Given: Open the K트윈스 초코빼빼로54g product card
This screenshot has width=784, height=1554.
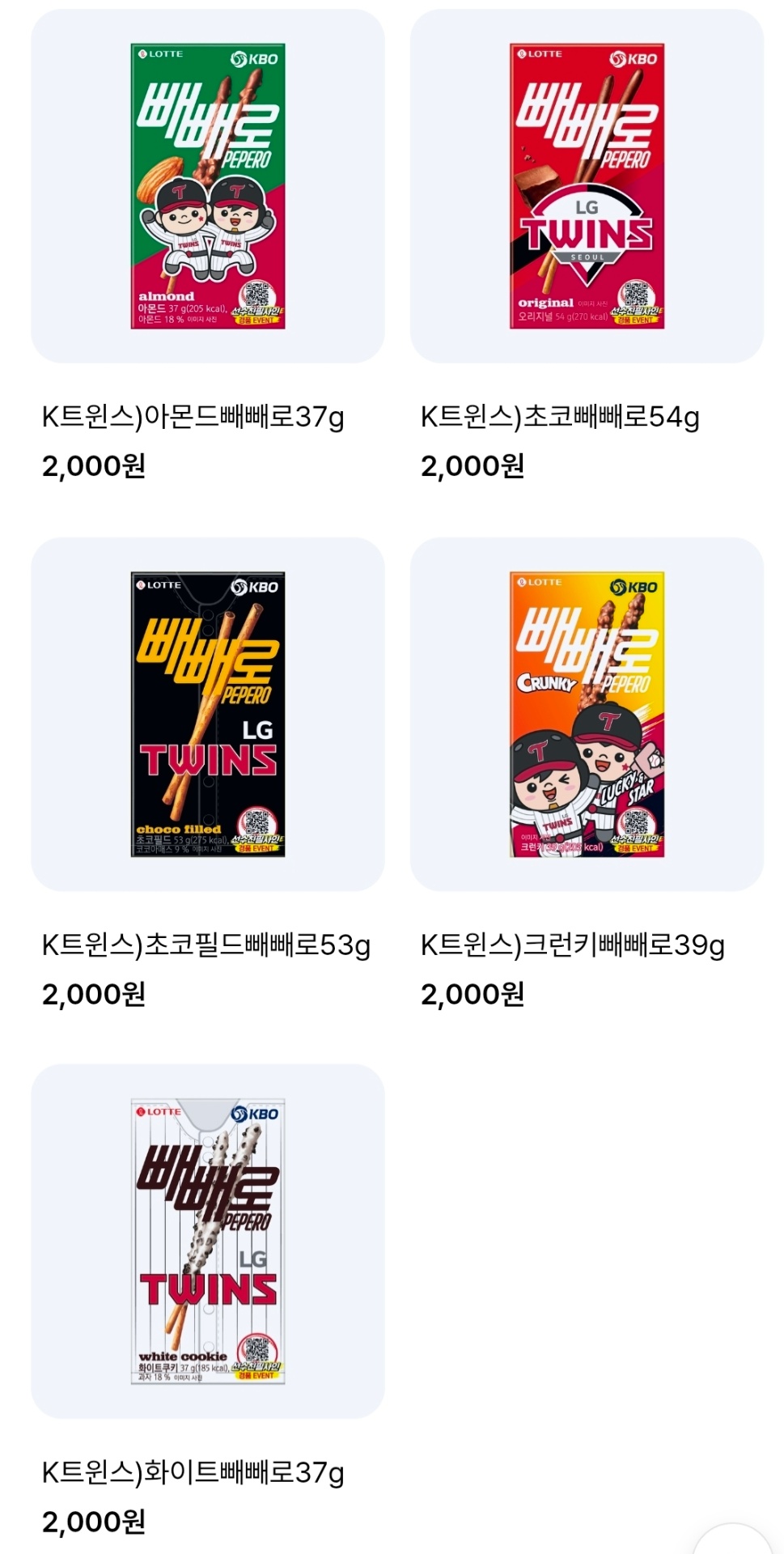Looking at the screenshot, I should [587, 187].
